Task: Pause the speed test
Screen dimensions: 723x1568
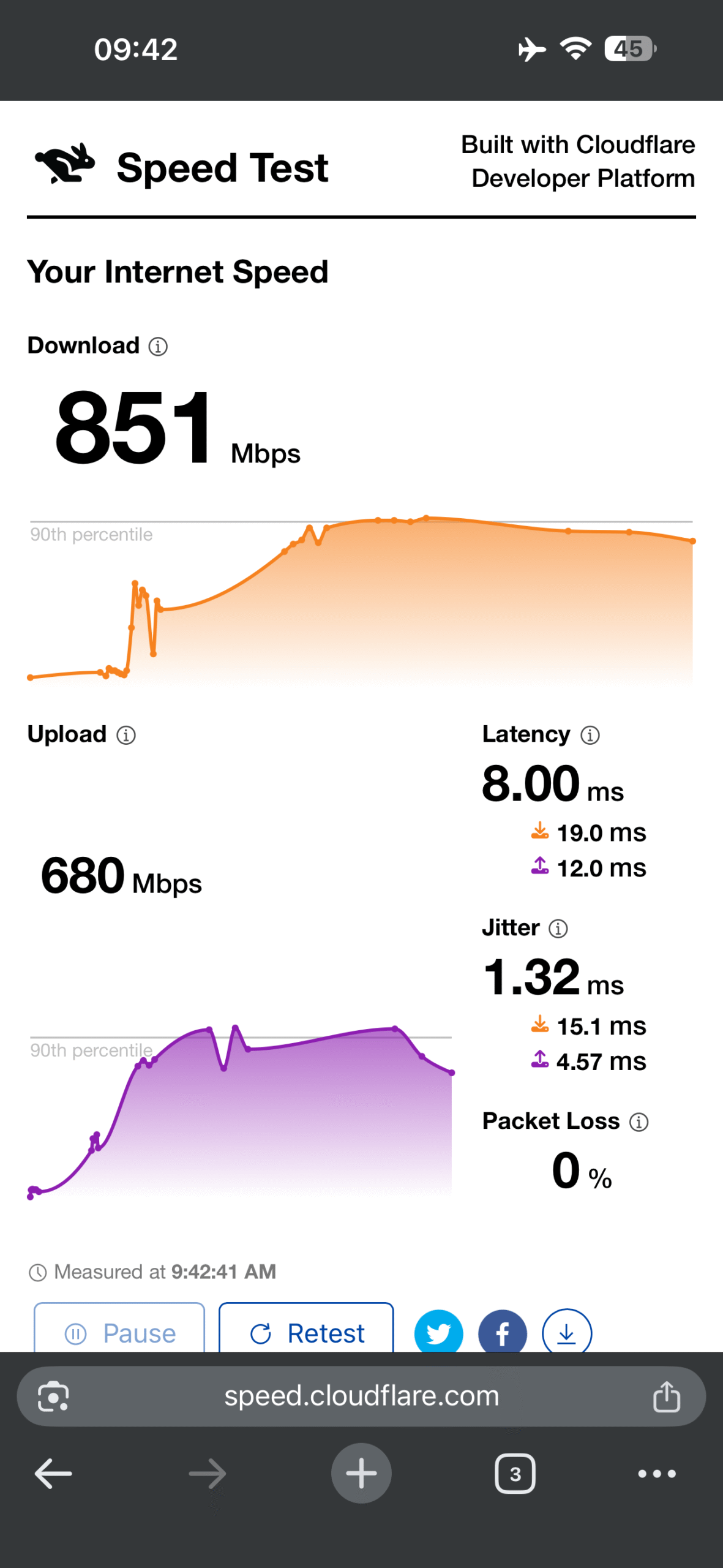Action: point(119,1332)
